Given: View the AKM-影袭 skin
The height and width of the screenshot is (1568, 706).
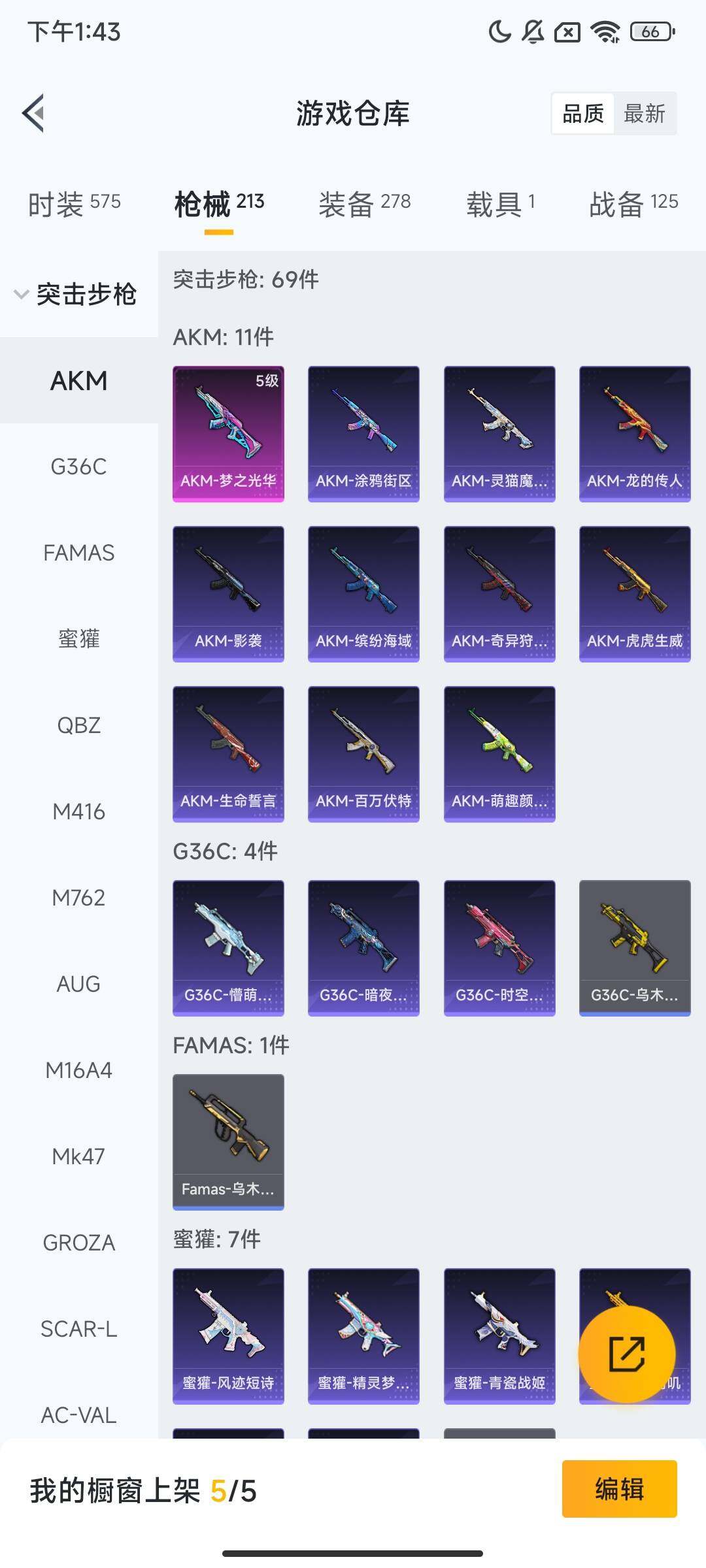Looking at the screenshot, I should pos(228,594).
